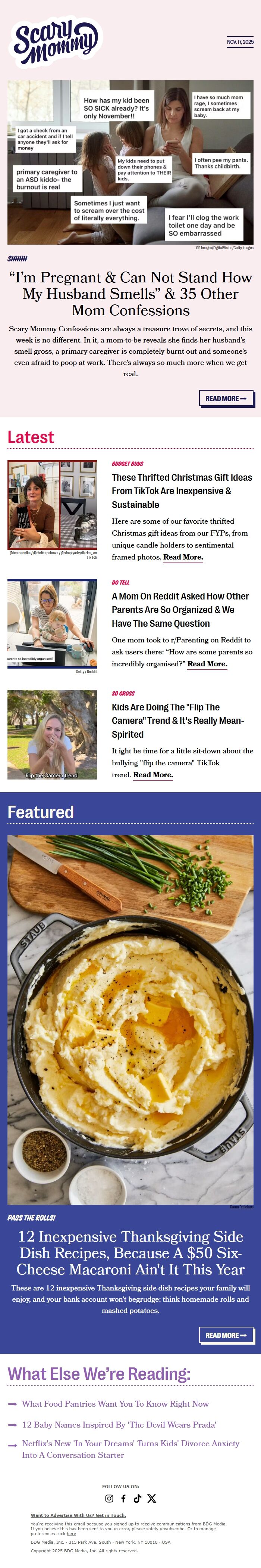Read more about thrifted Christmas gift ideas
261x1568 pixels.
[x=183, y=557]
